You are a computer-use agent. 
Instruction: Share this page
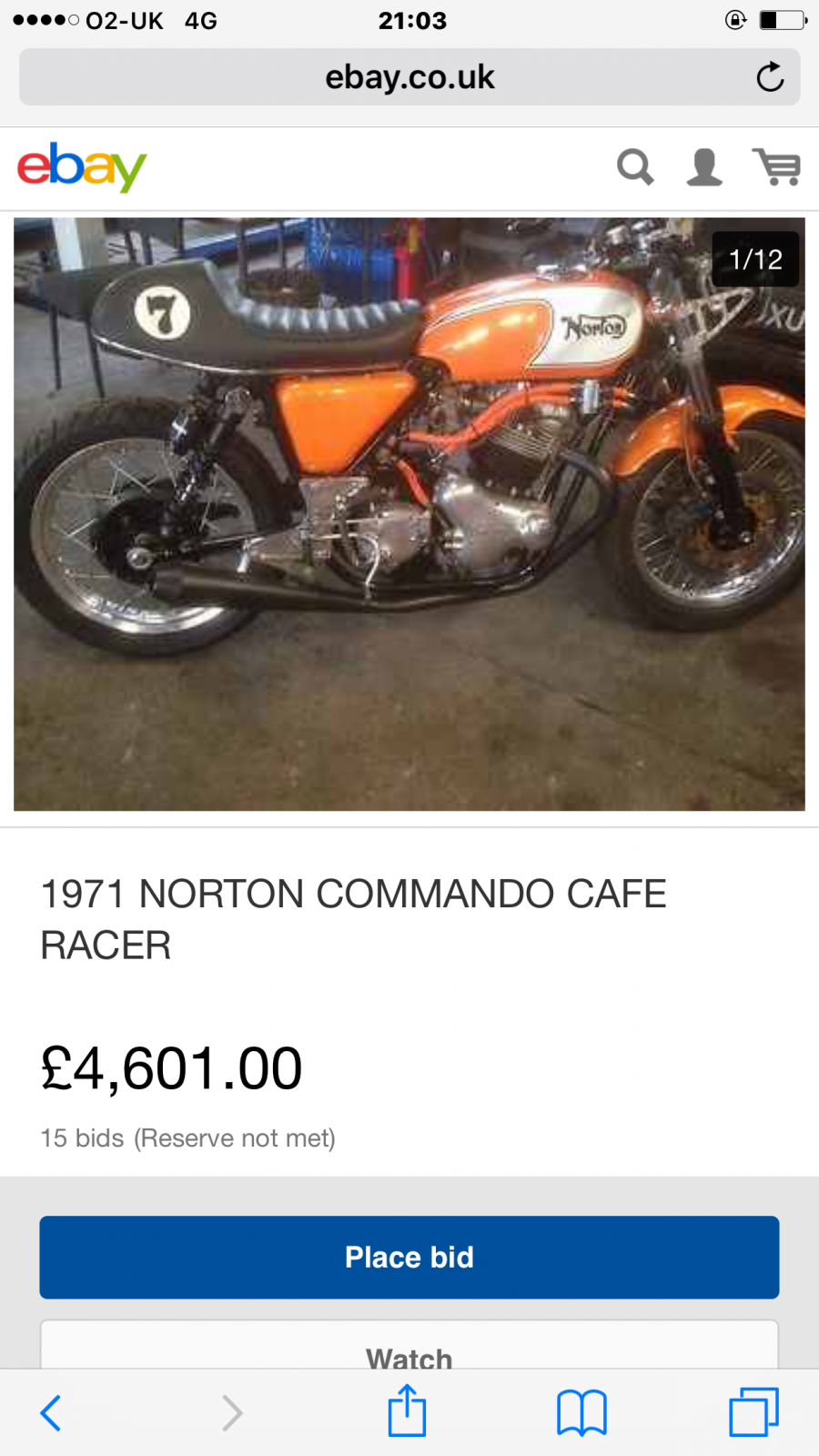point(407,1411)
